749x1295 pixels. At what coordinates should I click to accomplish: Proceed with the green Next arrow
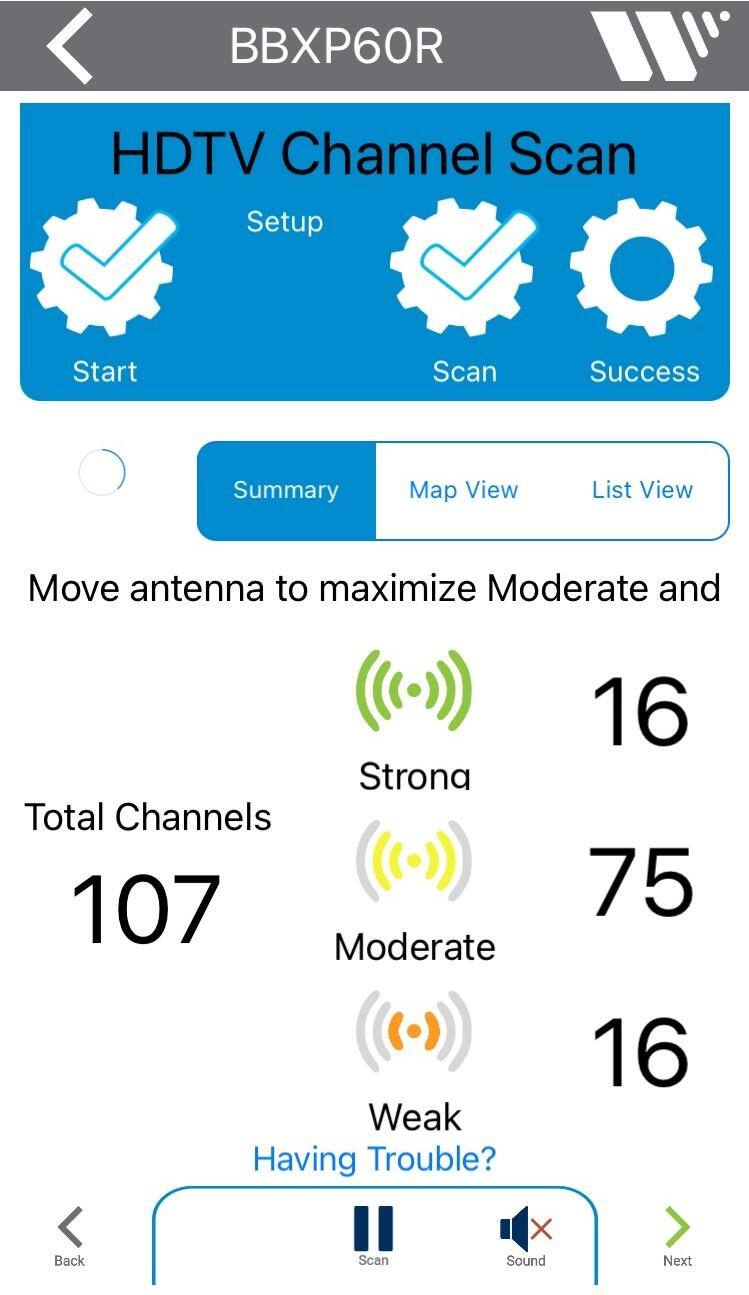[677, 1236]
